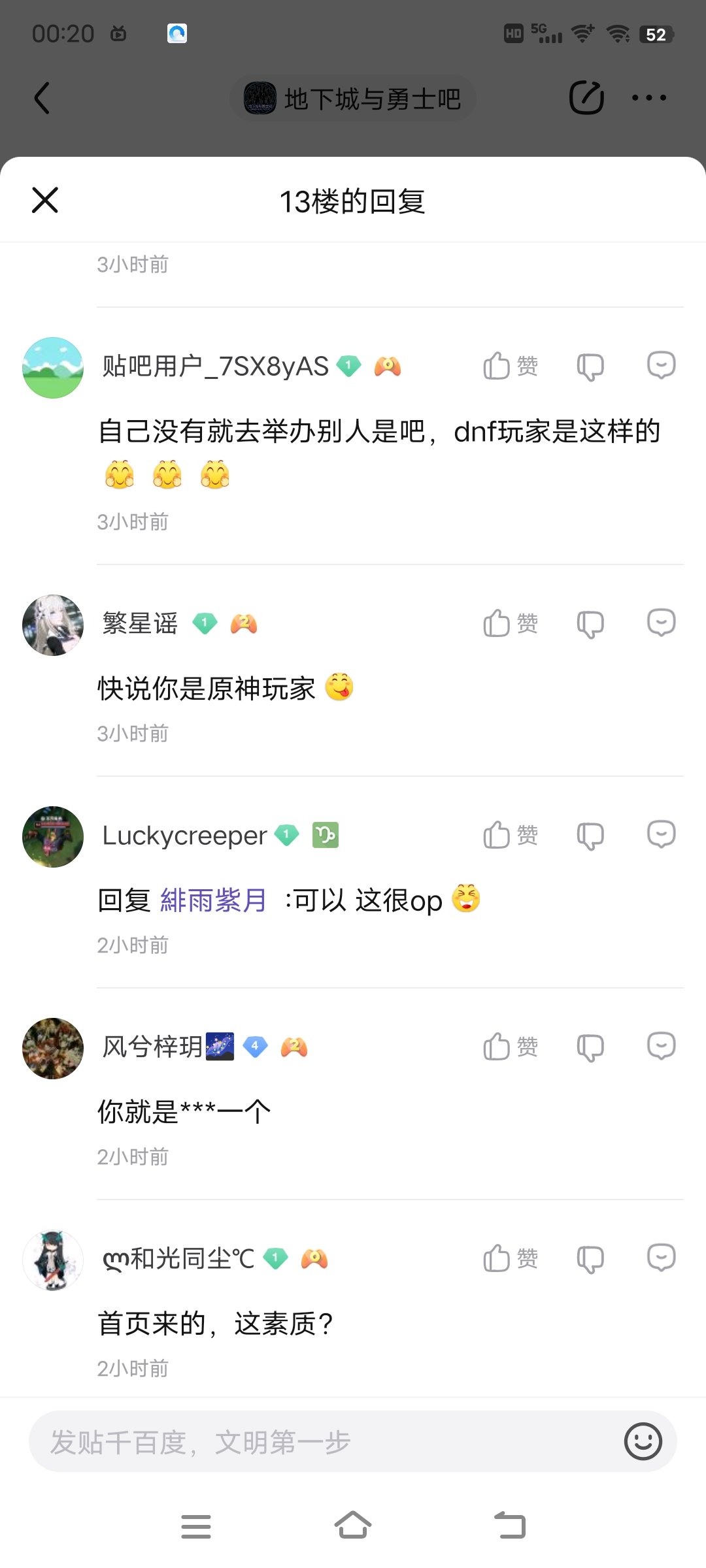Like the comment by 贴吧用户_7SX8yAS
The width and height of the screenshot is (706, 1568).
(510, 366)
